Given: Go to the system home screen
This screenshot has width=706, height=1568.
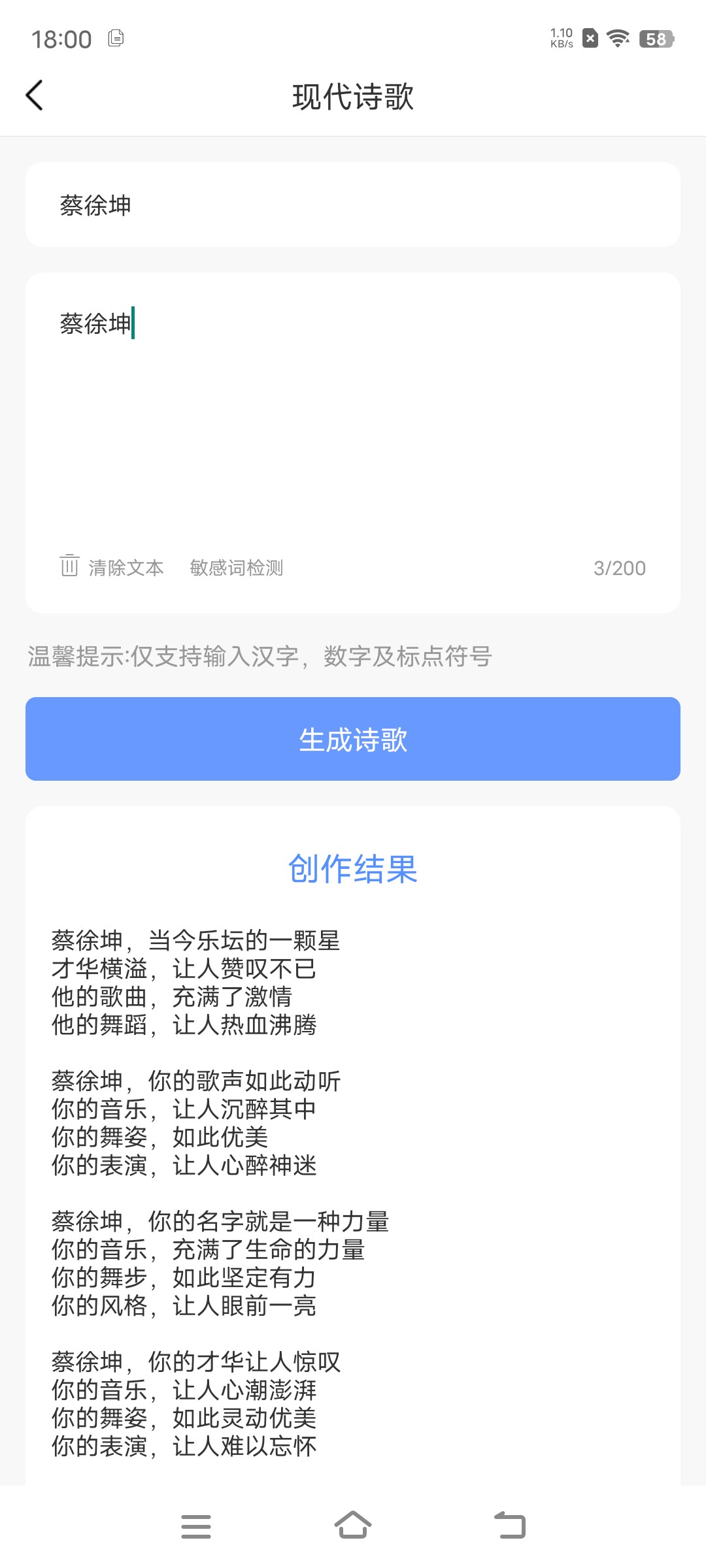Looking at the screenshot, I should tap(353, 1526).
